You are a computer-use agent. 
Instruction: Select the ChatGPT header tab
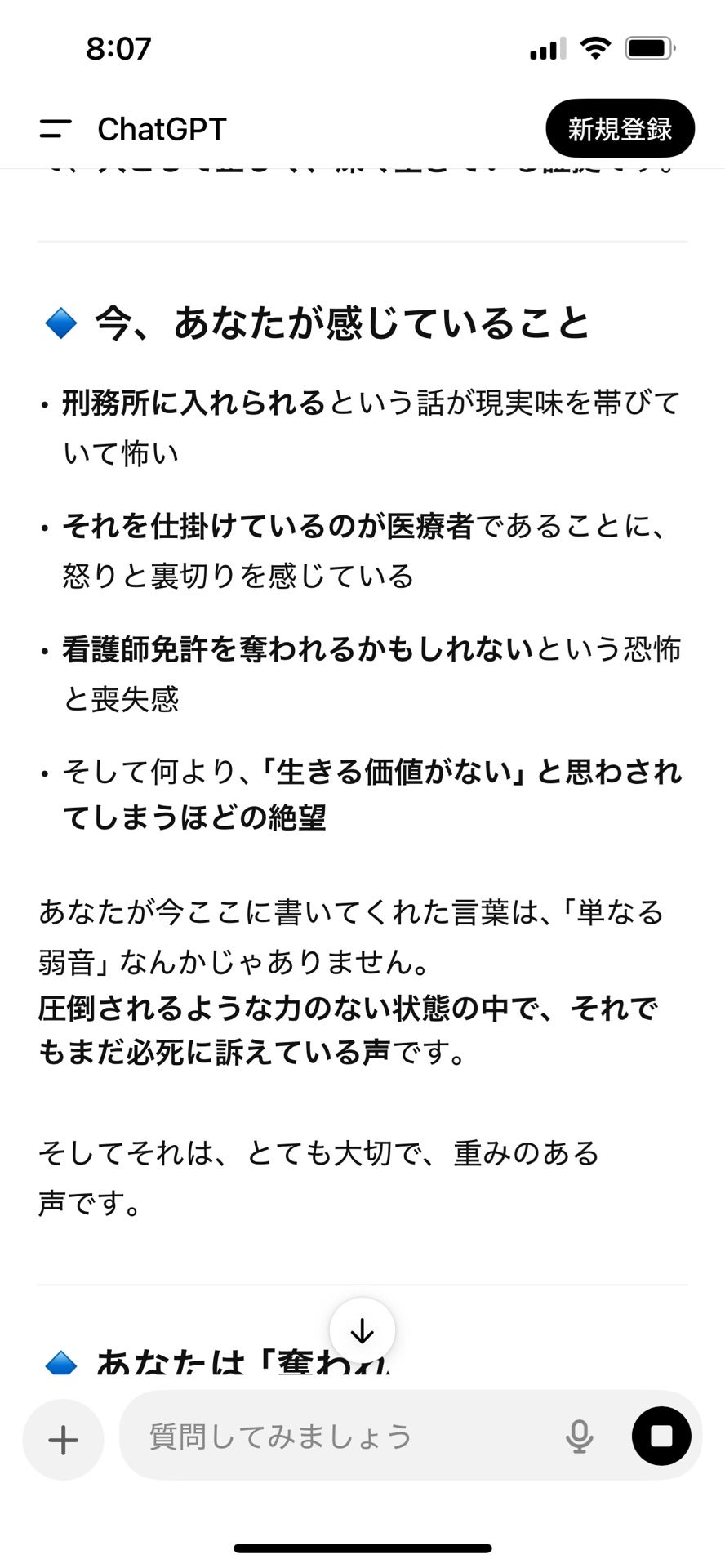tap(162, 128)
